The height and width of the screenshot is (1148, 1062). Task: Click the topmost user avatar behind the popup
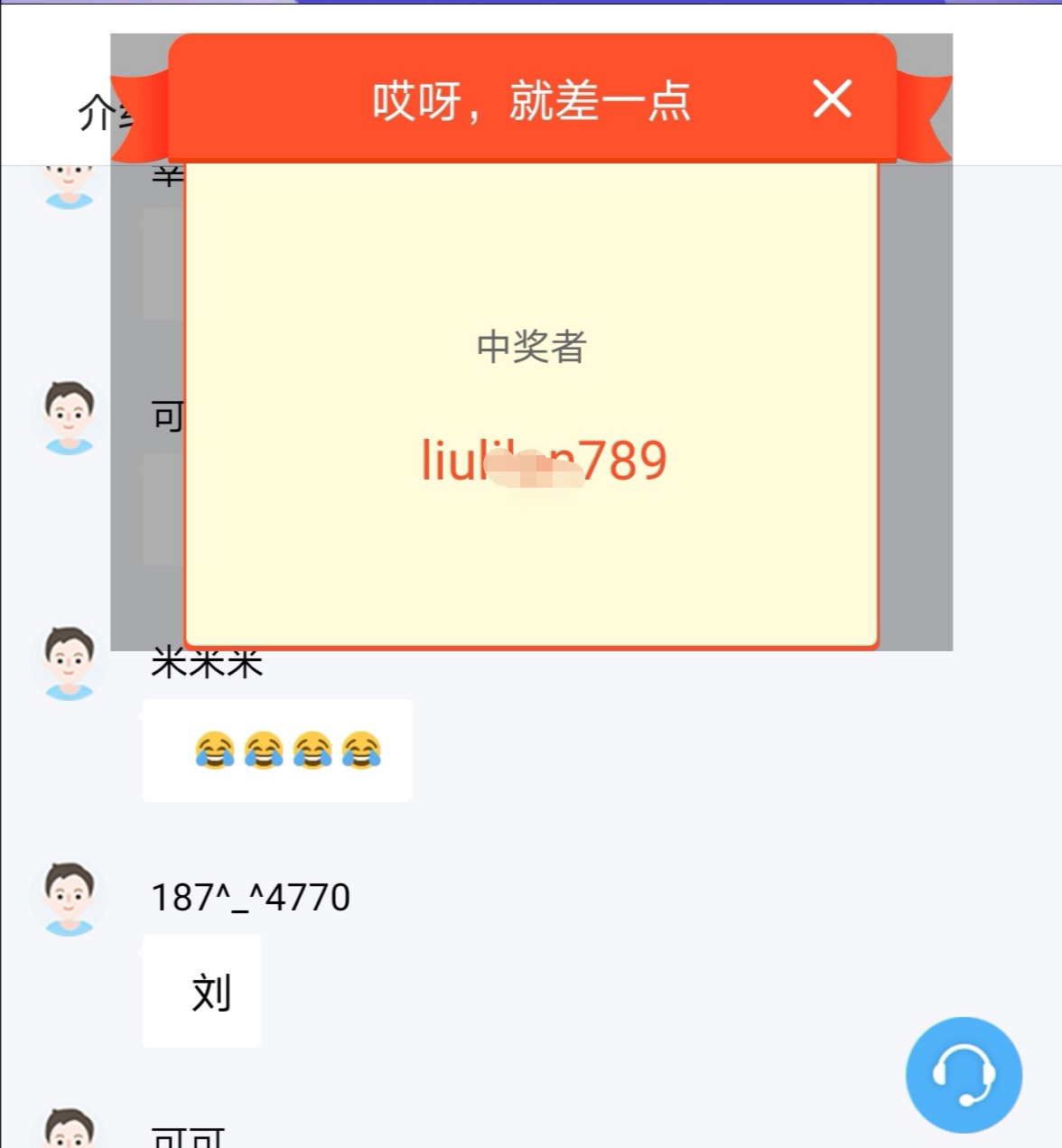point(68,185)
